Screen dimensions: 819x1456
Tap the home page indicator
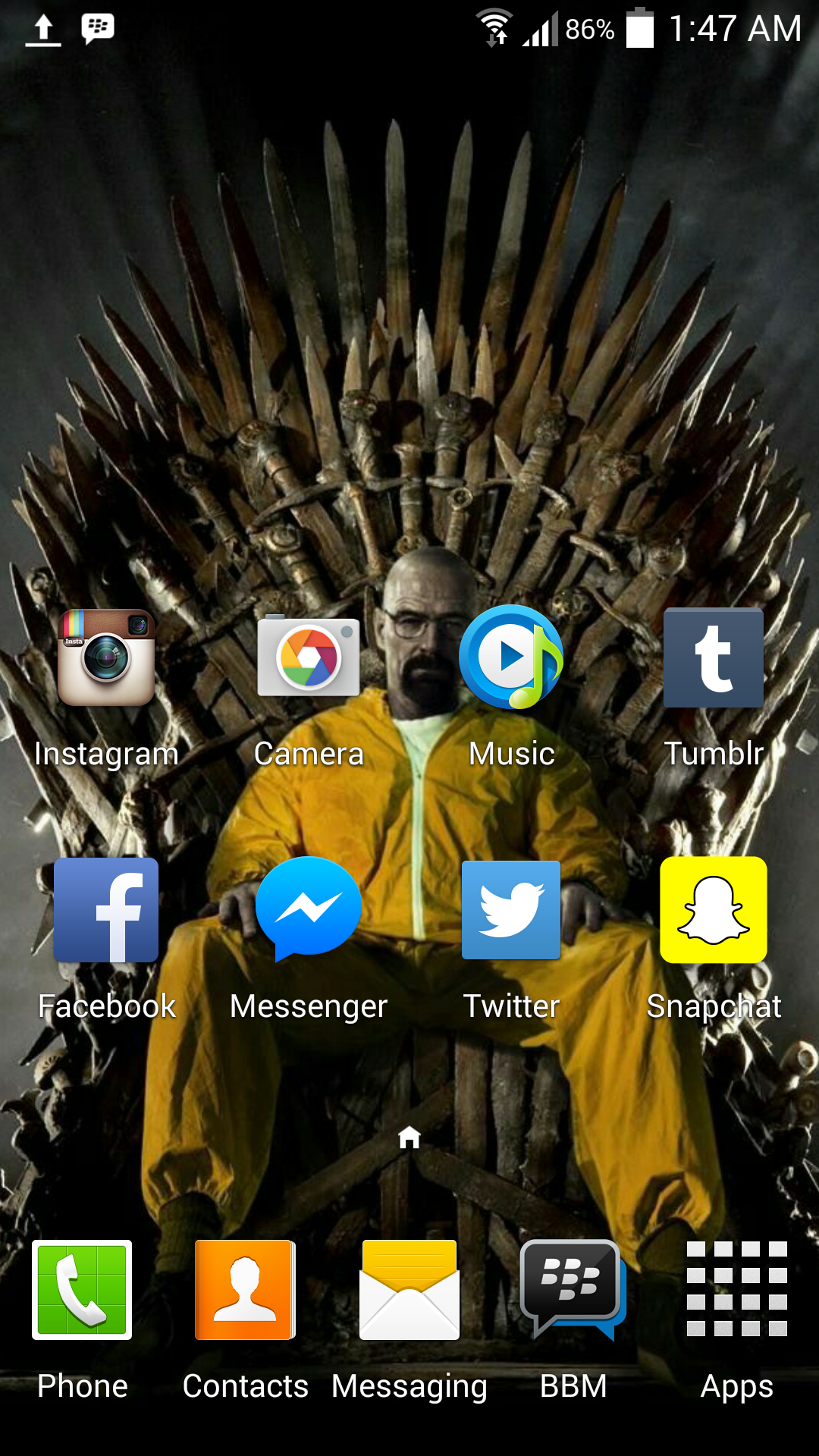[x=409, y=1137]
